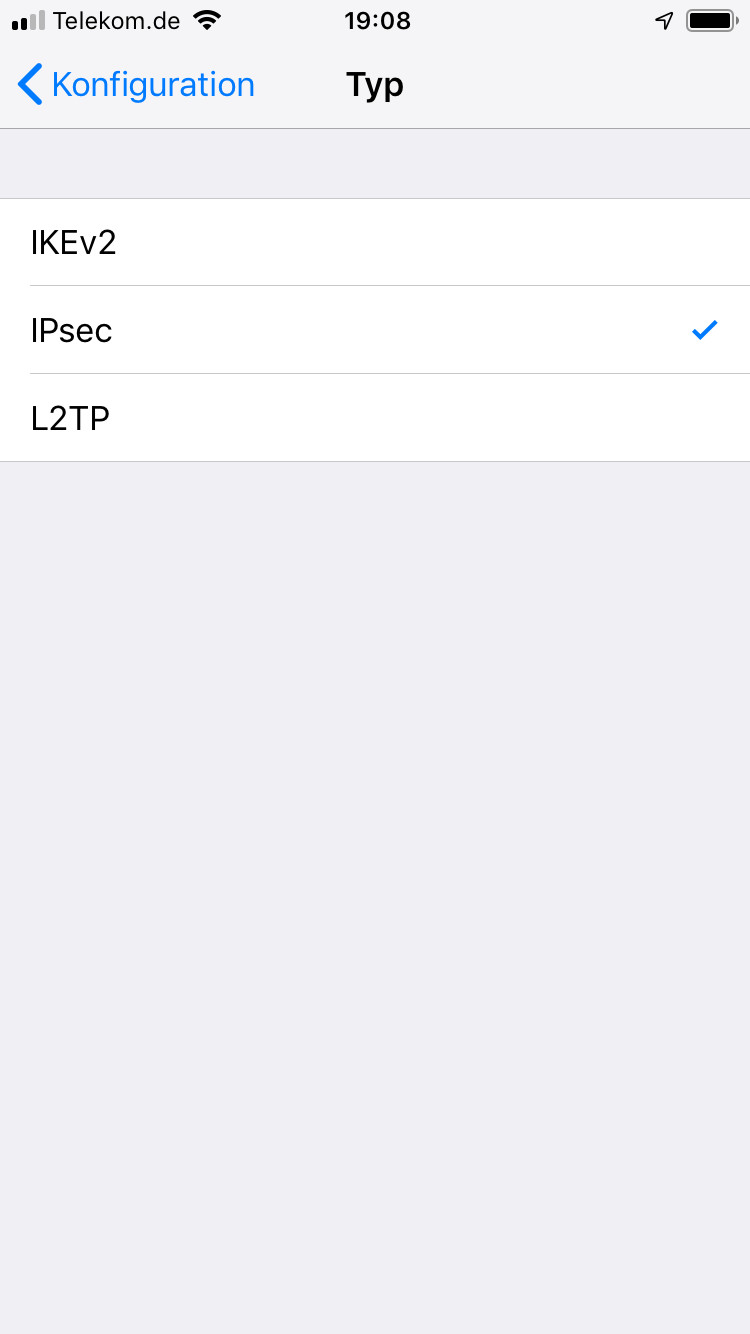Select IKEv2 as VPN type
The image size is (750, 1334).
tap(375, 242)
